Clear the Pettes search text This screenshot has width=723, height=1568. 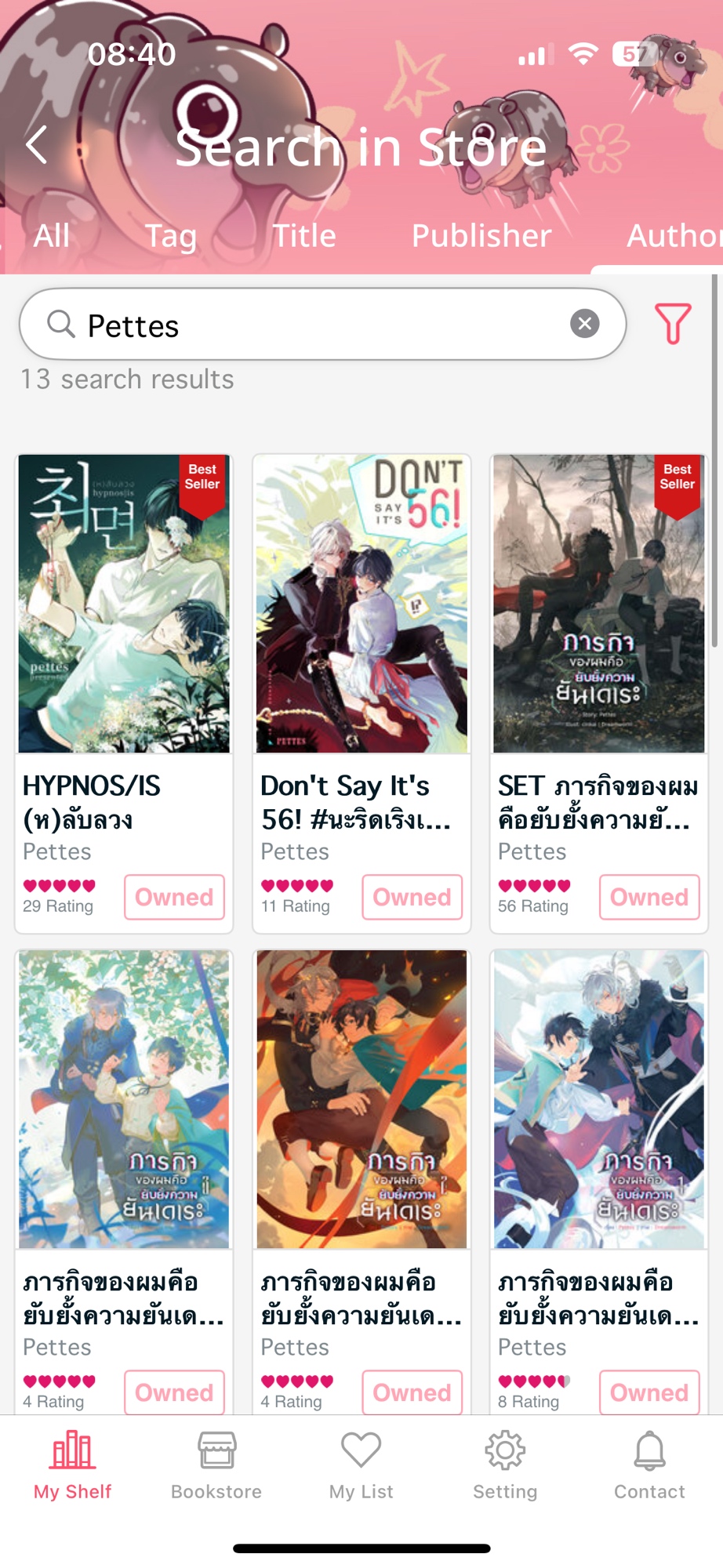click(x=584, y=324)
